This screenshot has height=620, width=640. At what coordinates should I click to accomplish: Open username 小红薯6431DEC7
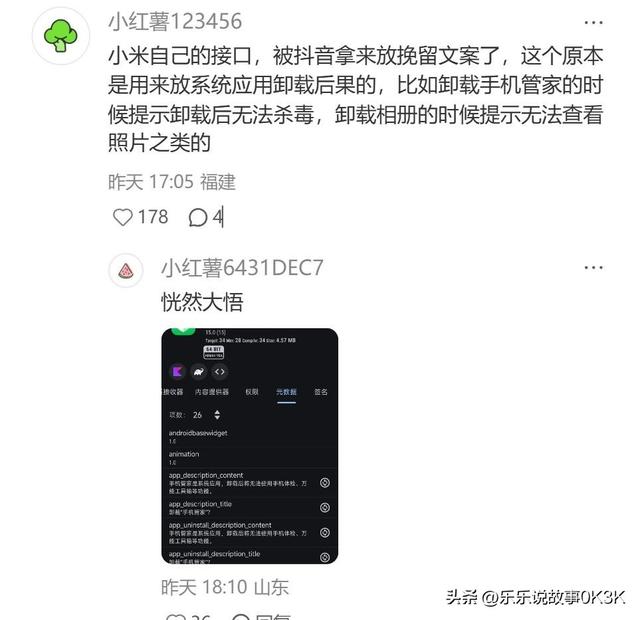[x=242, y=268]
